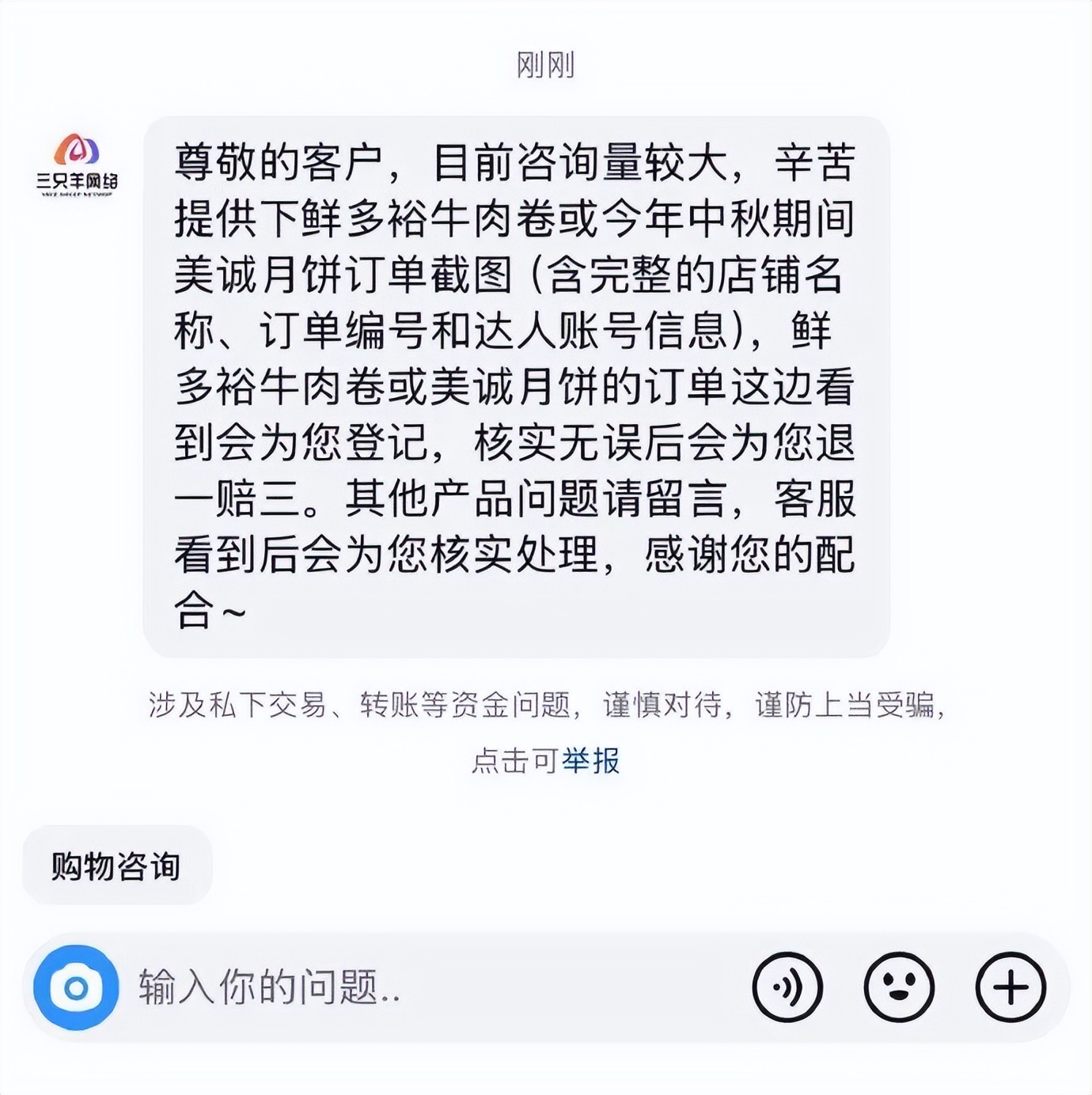Select the 购物咨询 quick reply chip

click(x=116, y=866)
